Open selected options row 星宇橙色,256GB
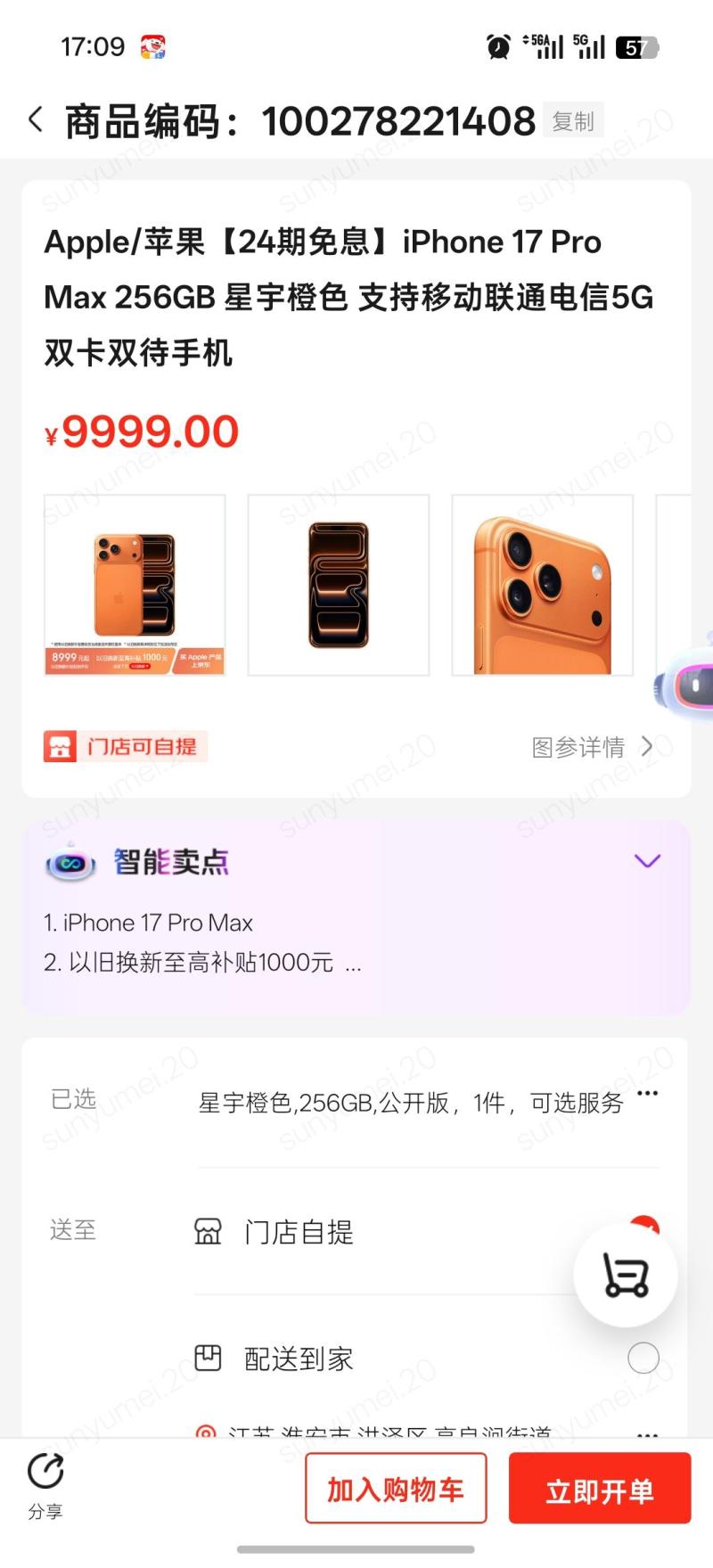This screenshot has height=1568, width=713. click(410, 1103)
